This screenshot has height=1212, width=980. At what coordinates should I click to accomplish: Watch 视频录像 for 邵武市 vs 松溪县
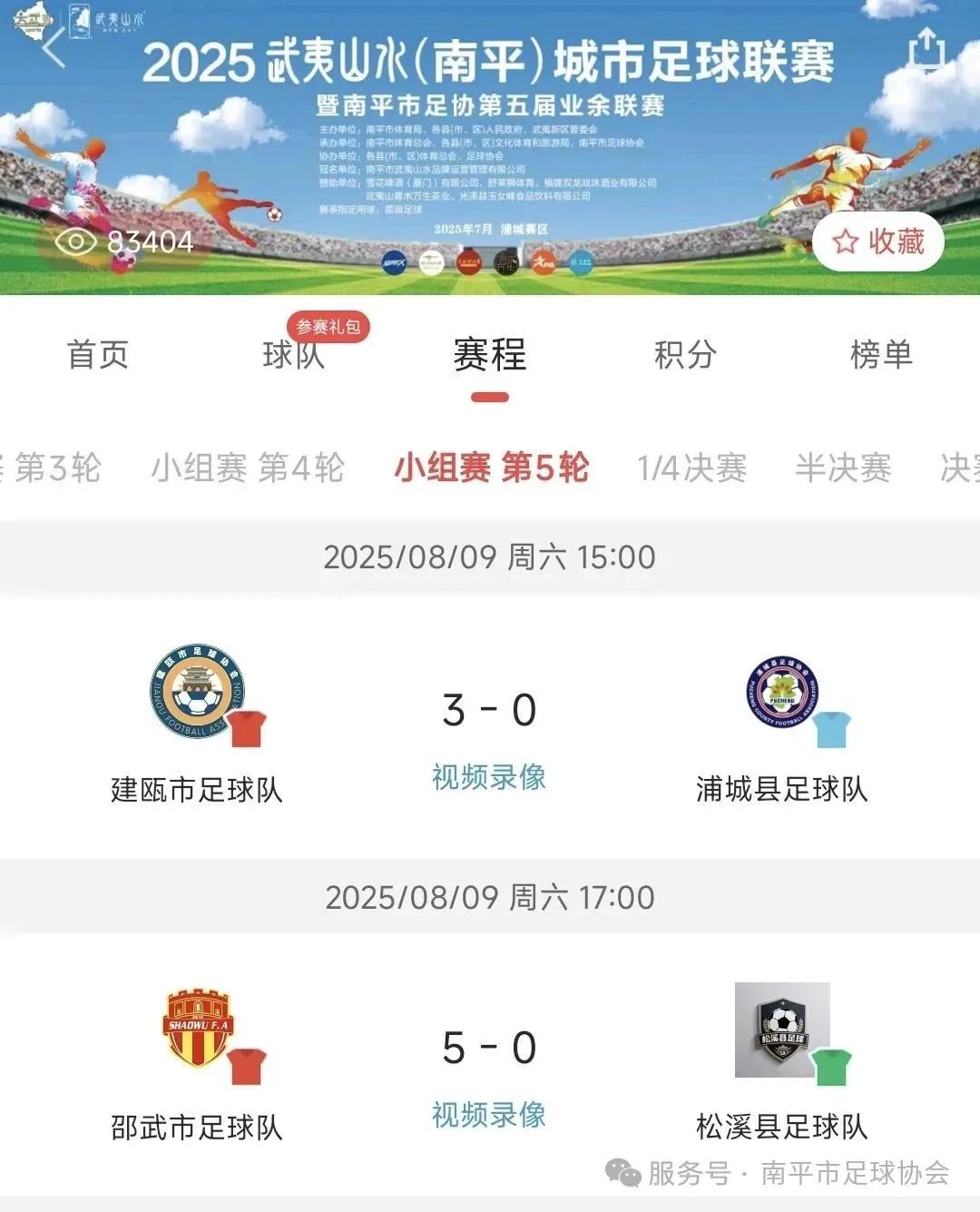click(489, 1115)
